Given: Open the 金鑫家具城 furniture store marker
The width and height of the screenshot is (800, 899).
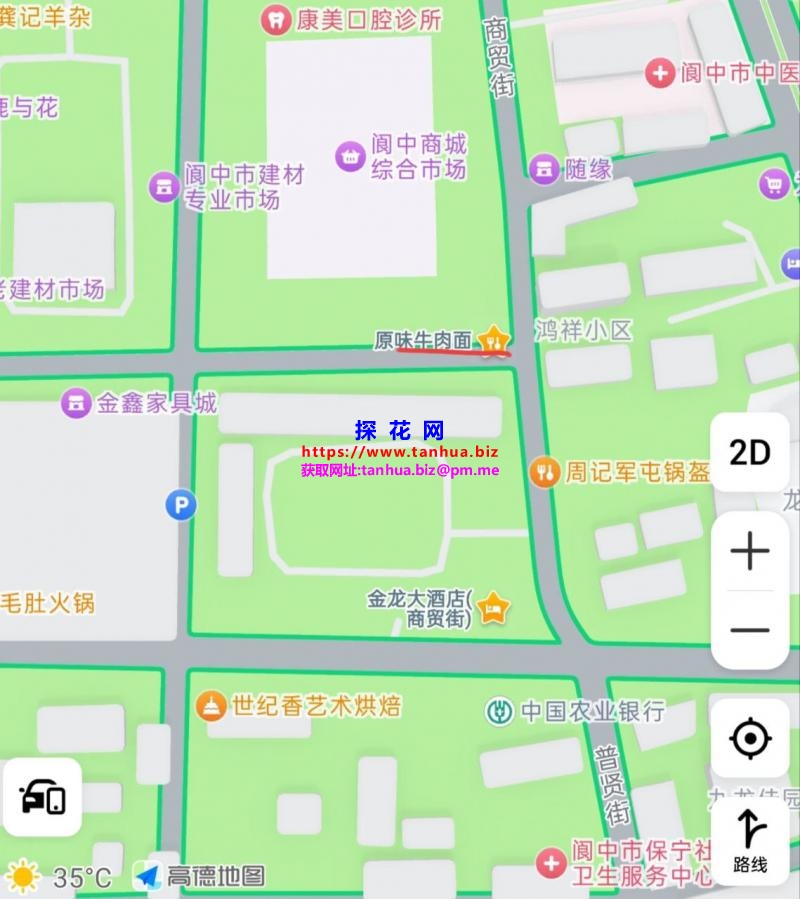Looking at the screenshot, I should 75,404.
